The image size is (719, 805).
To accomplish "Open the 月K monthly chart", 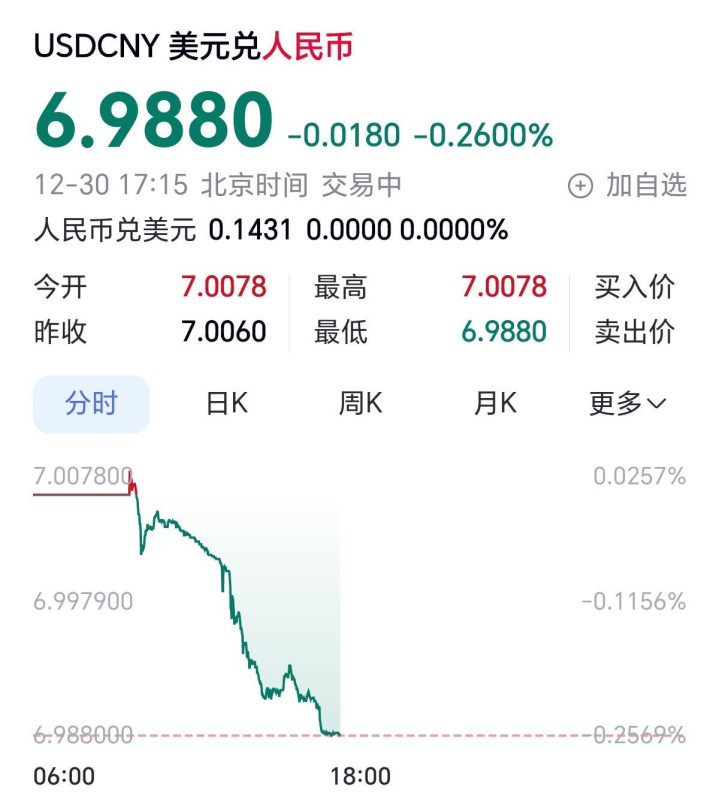I will (x=495, y=404).
